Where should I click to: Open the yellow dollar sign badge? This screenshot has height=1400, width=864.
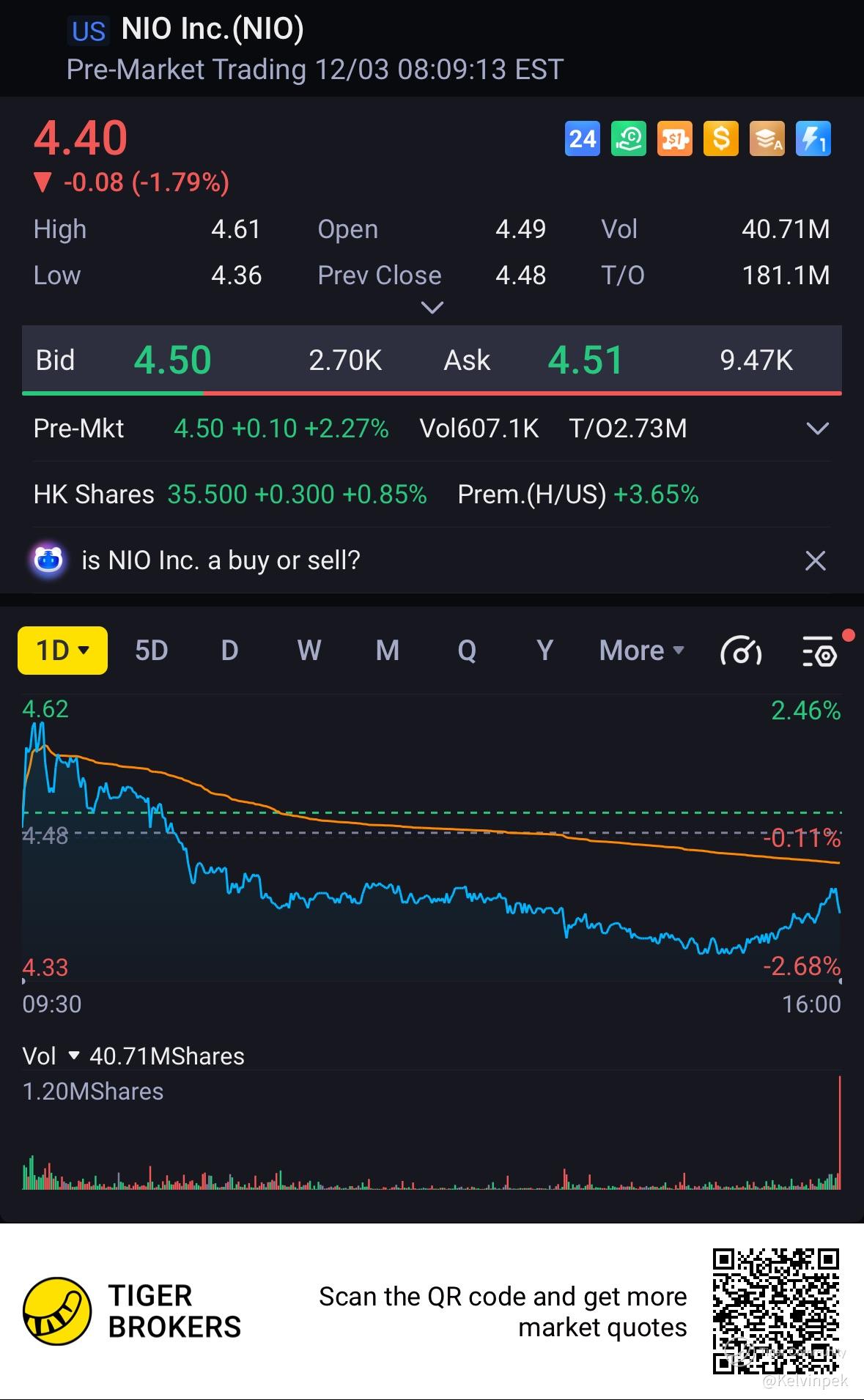[x=720, y=138]
